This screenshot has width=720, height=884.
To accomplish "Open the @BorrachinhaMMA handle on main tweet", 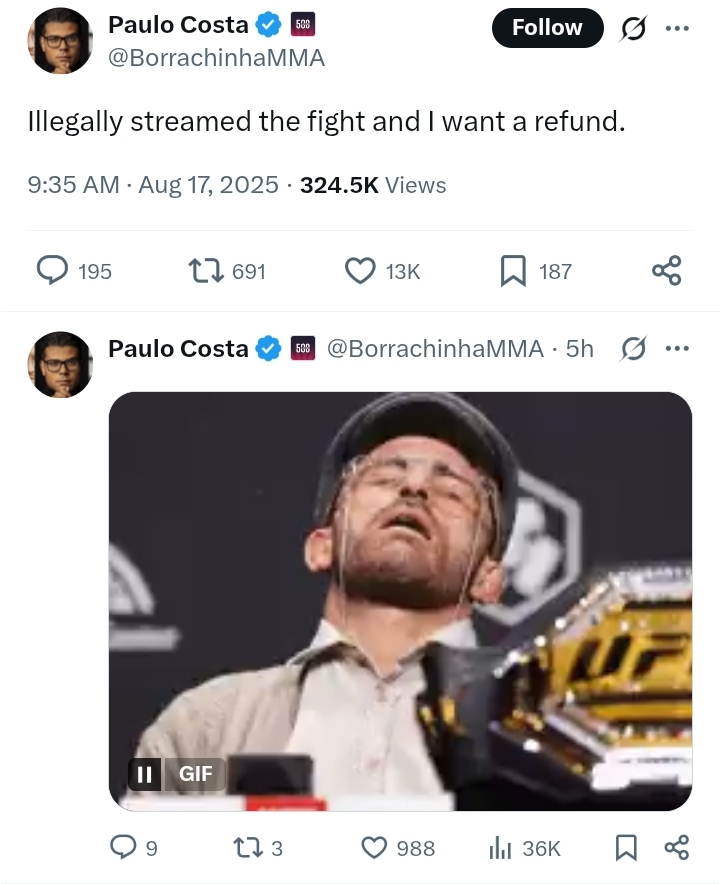I will 216,58.
